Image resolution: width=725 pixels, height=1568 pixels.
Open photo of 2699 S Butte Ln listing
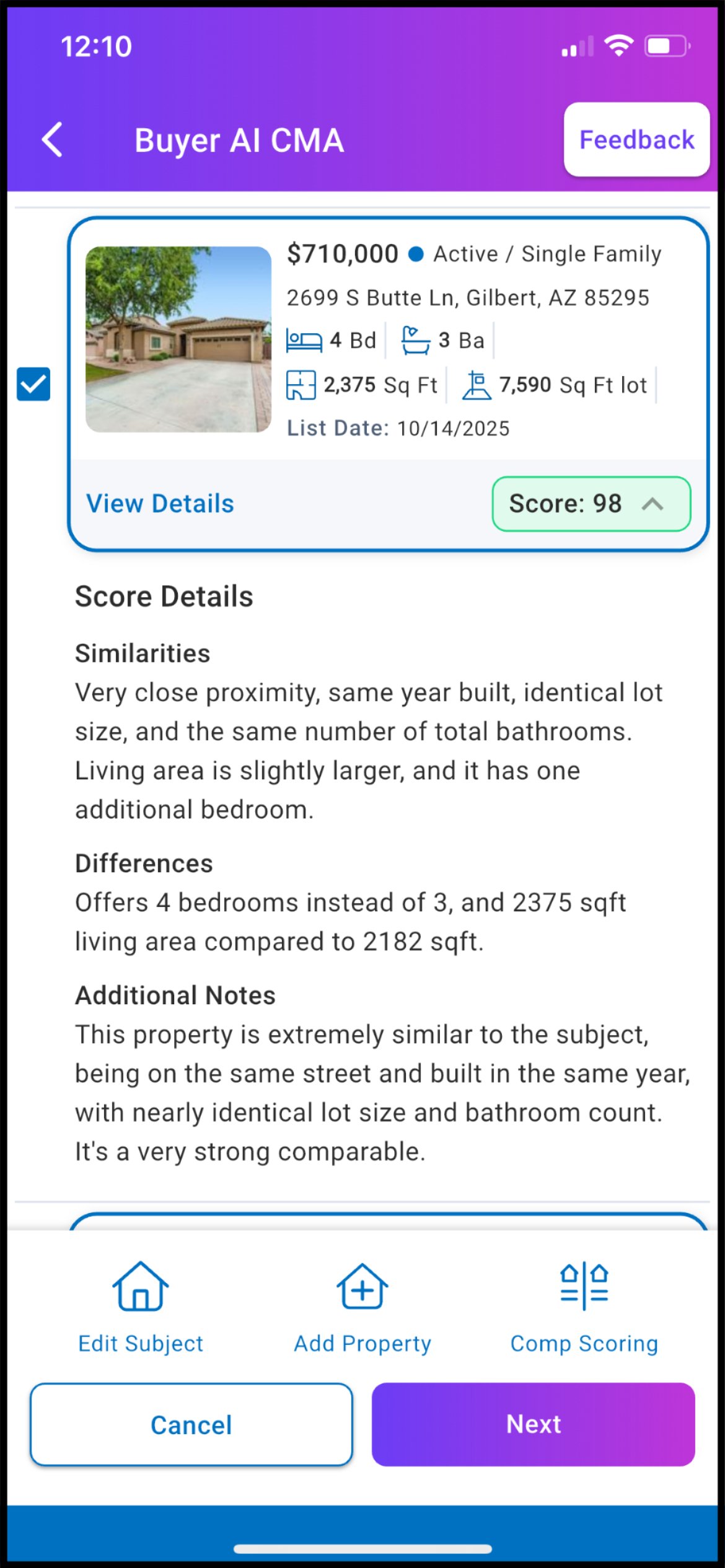pos(178,339)
